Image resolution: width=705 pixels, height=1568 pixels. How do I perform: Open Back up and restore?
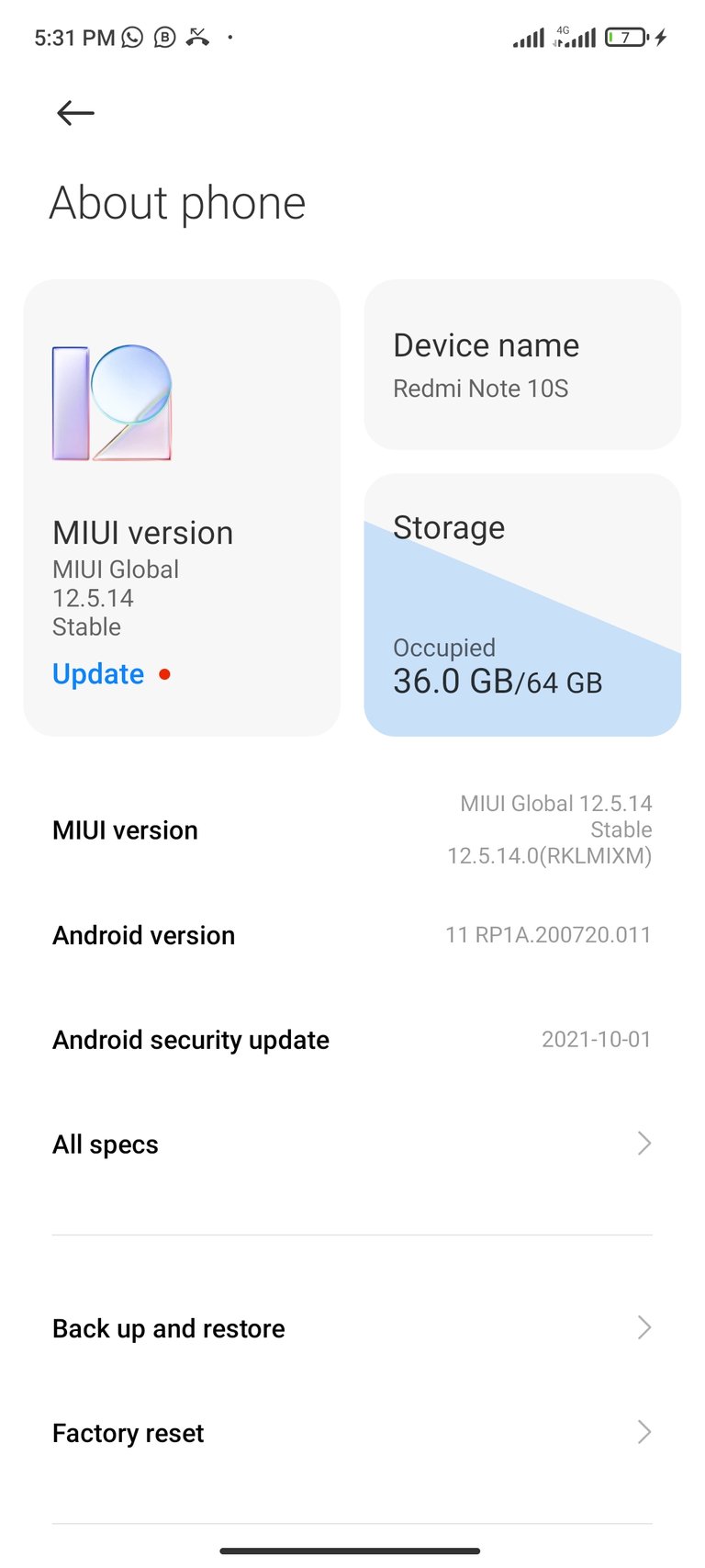coord(352,1328)
